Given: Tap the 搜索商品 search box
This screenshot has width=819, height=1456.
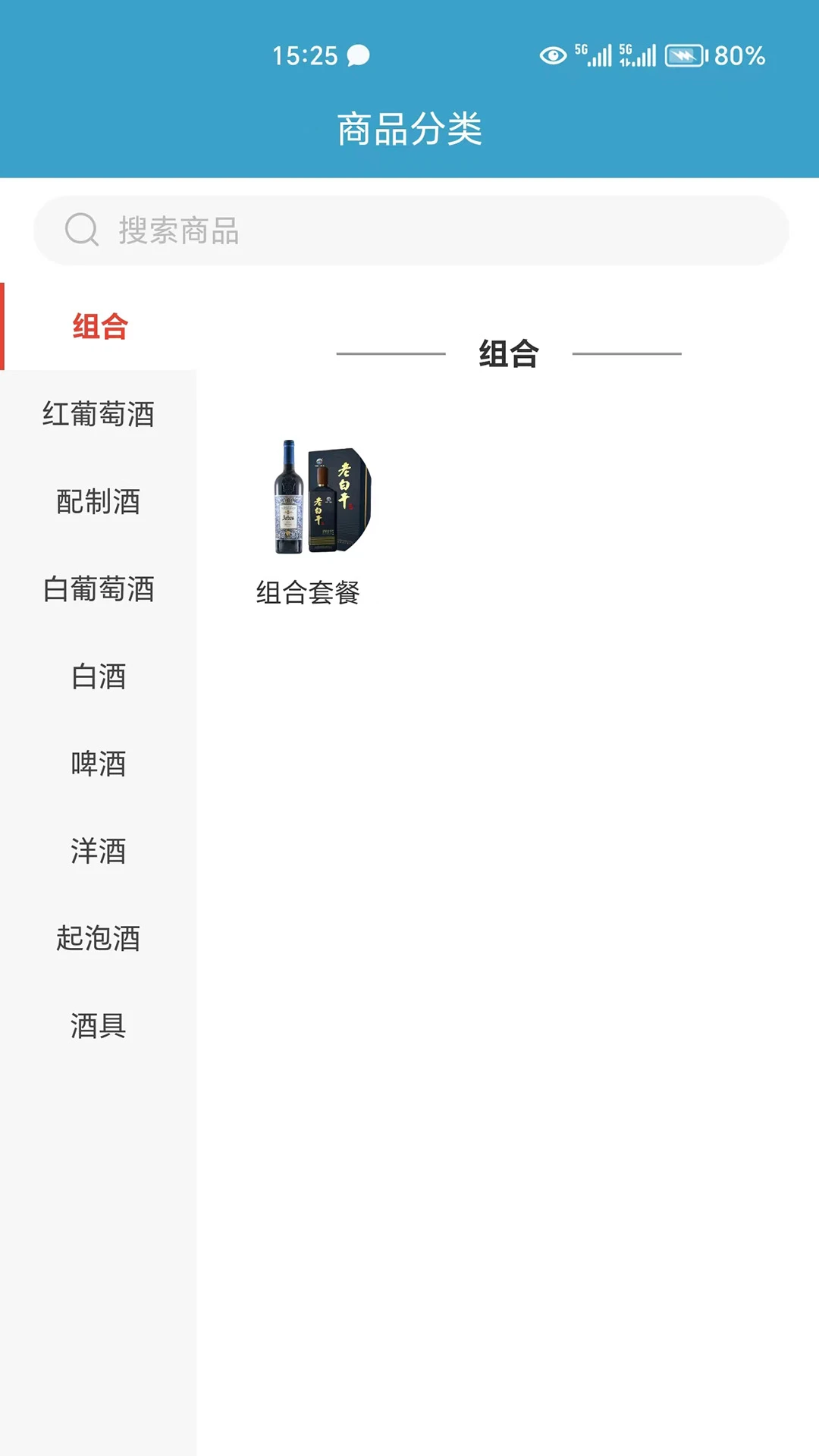Looking at the screenshot, I should point(411,231).
